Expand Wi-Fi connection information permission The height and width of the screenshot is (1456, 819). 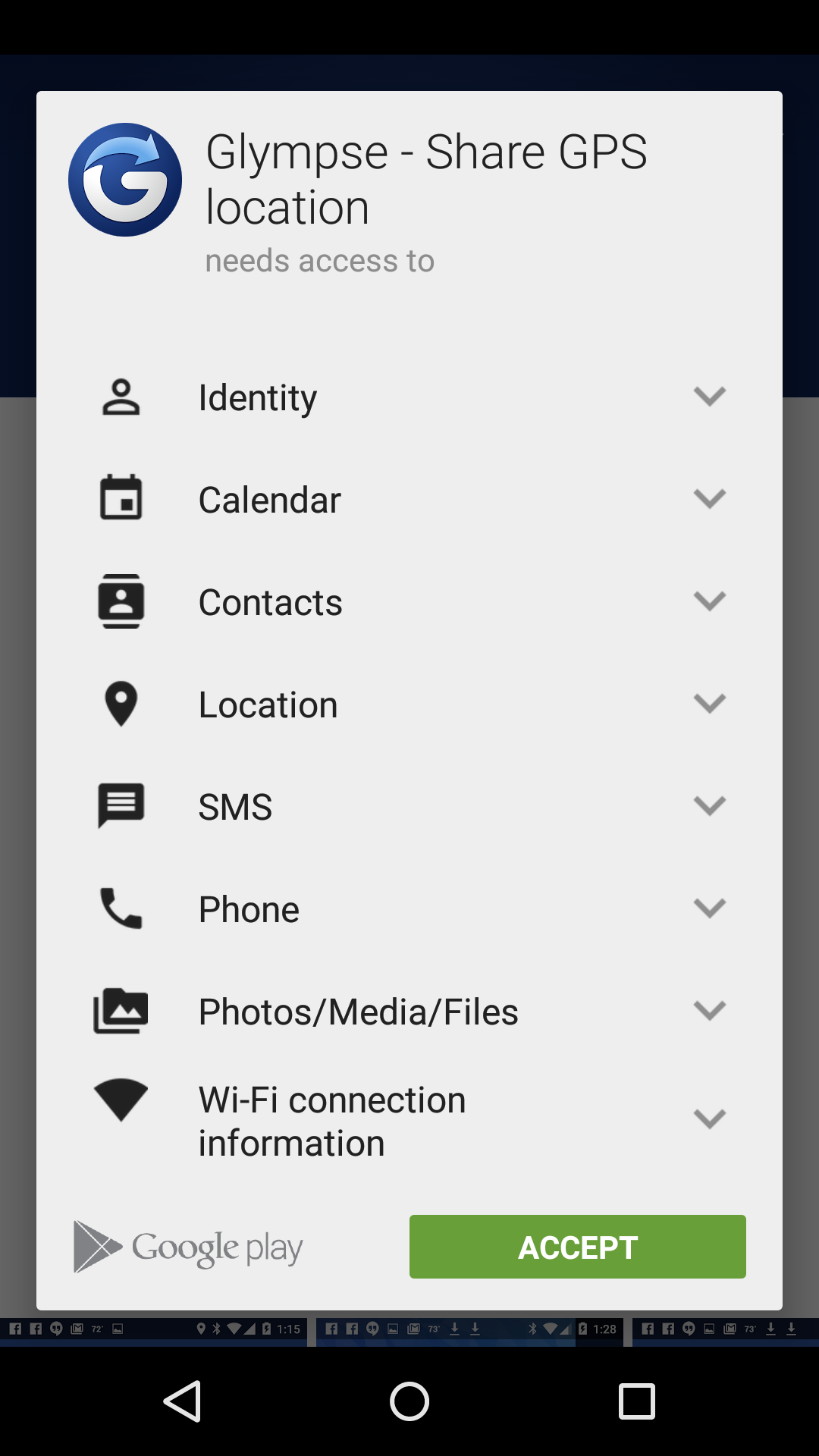click(x=409, y=1120)
